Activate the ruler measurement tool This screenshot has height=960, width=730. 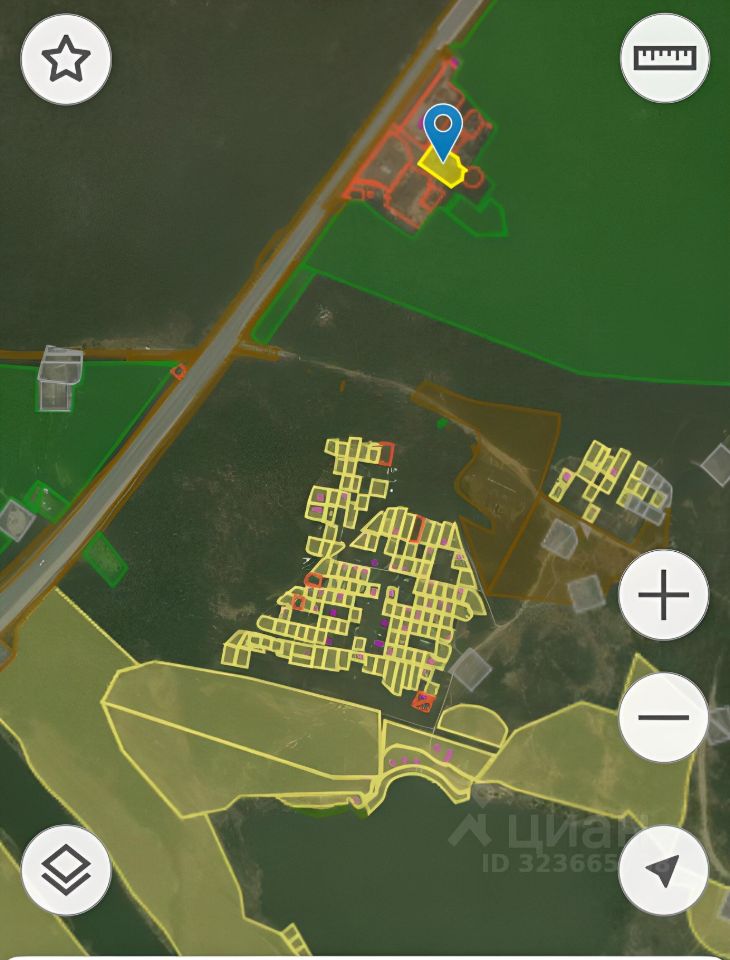pyautogui.click(x=664, y=57)
